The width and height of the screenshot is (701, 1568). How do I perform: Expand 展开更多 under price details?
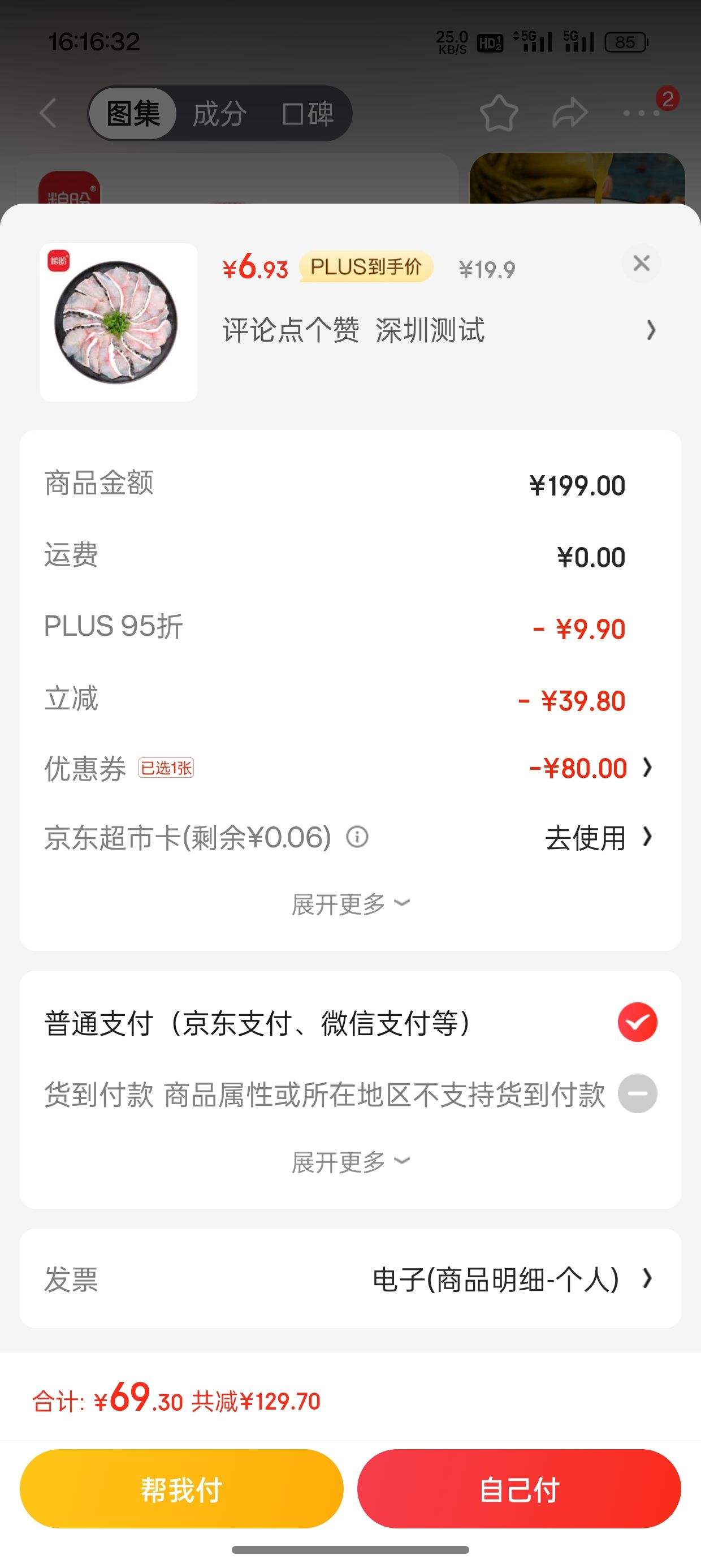point(350,904)
